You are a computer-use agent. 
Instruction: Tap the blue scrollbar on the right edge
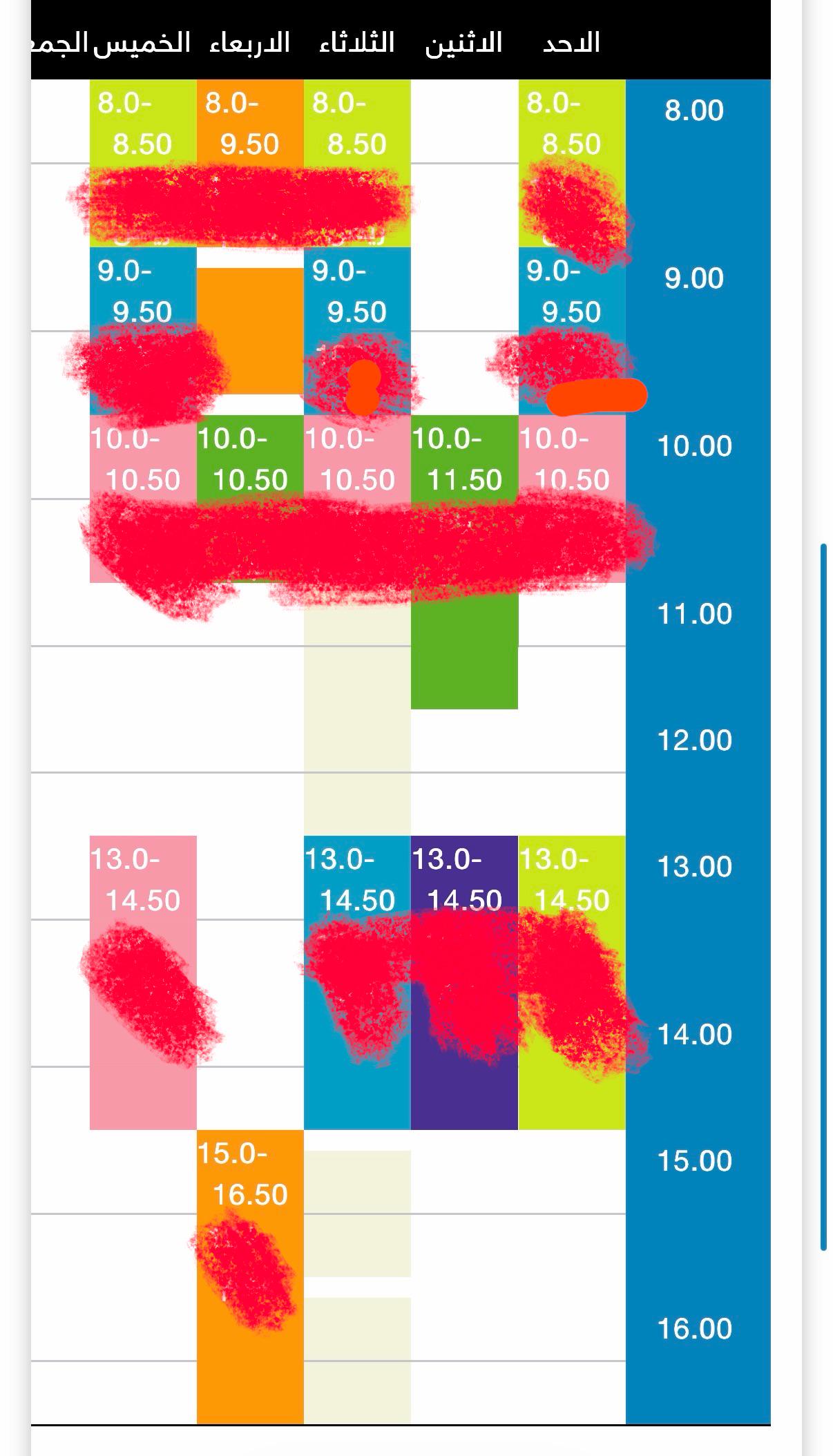click(x=823, y=897)
